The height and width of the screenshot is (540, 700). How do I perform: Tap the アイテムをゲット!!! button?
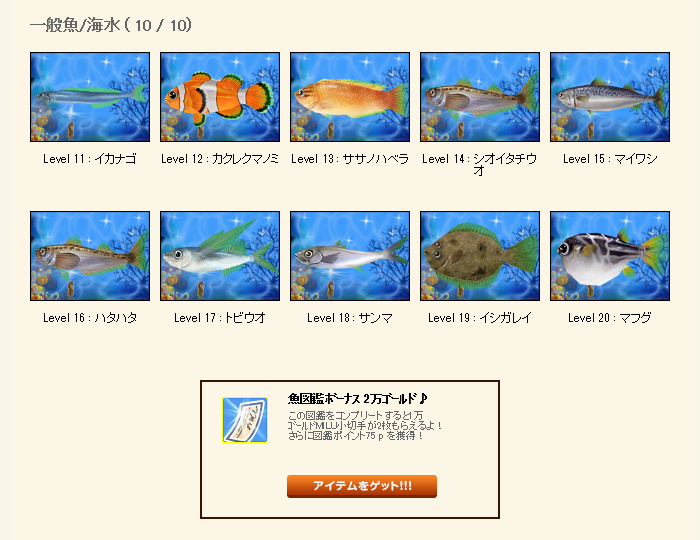[x=362, y=486]
